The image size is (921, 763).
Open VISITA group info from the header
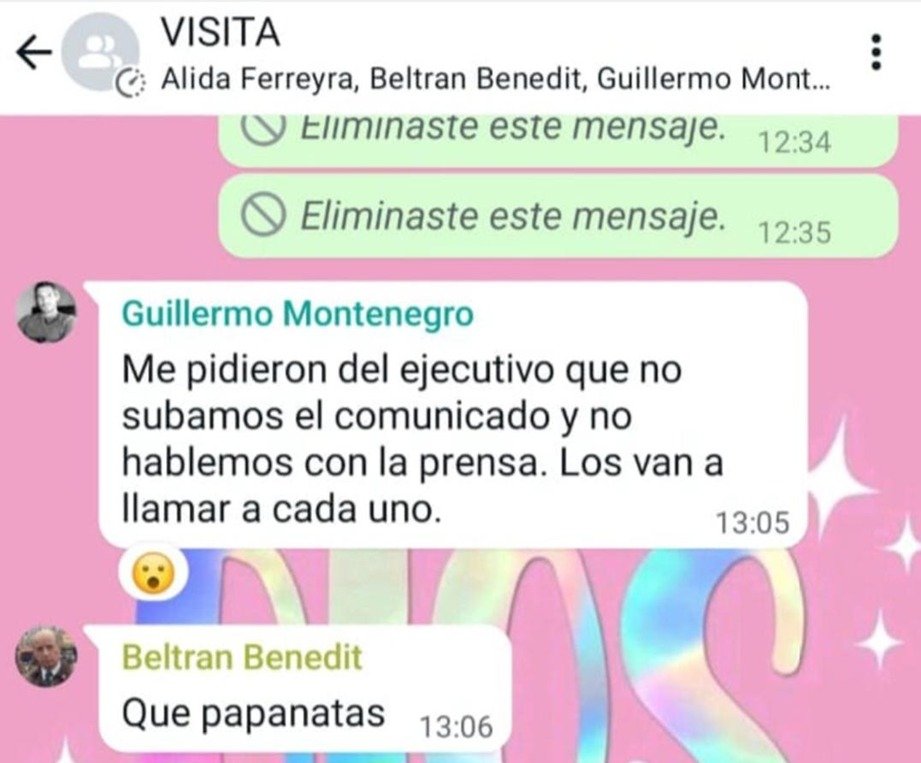point(220,33)
